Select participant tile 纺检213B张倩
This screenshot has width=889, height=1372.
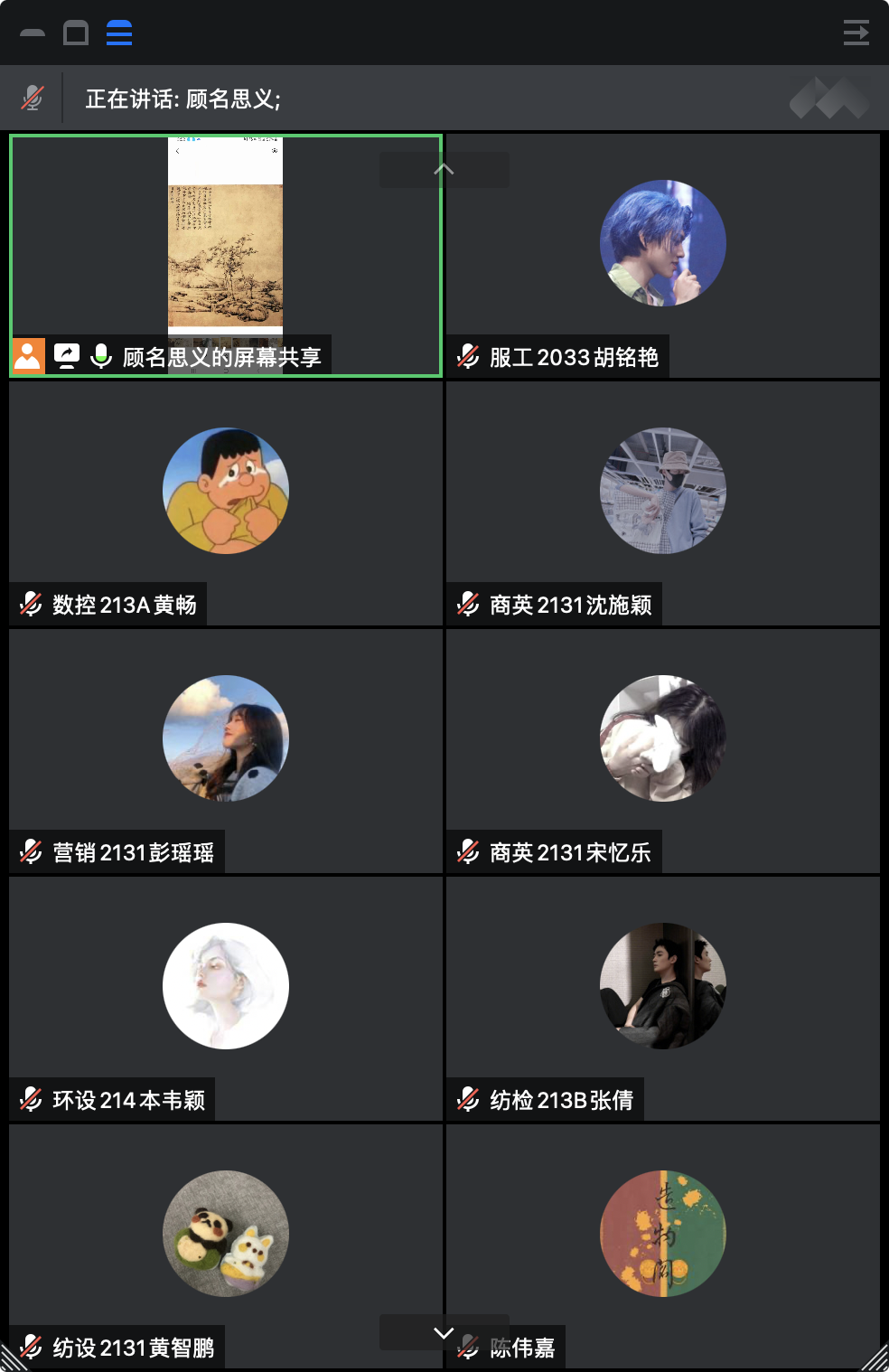pos(662,999)
